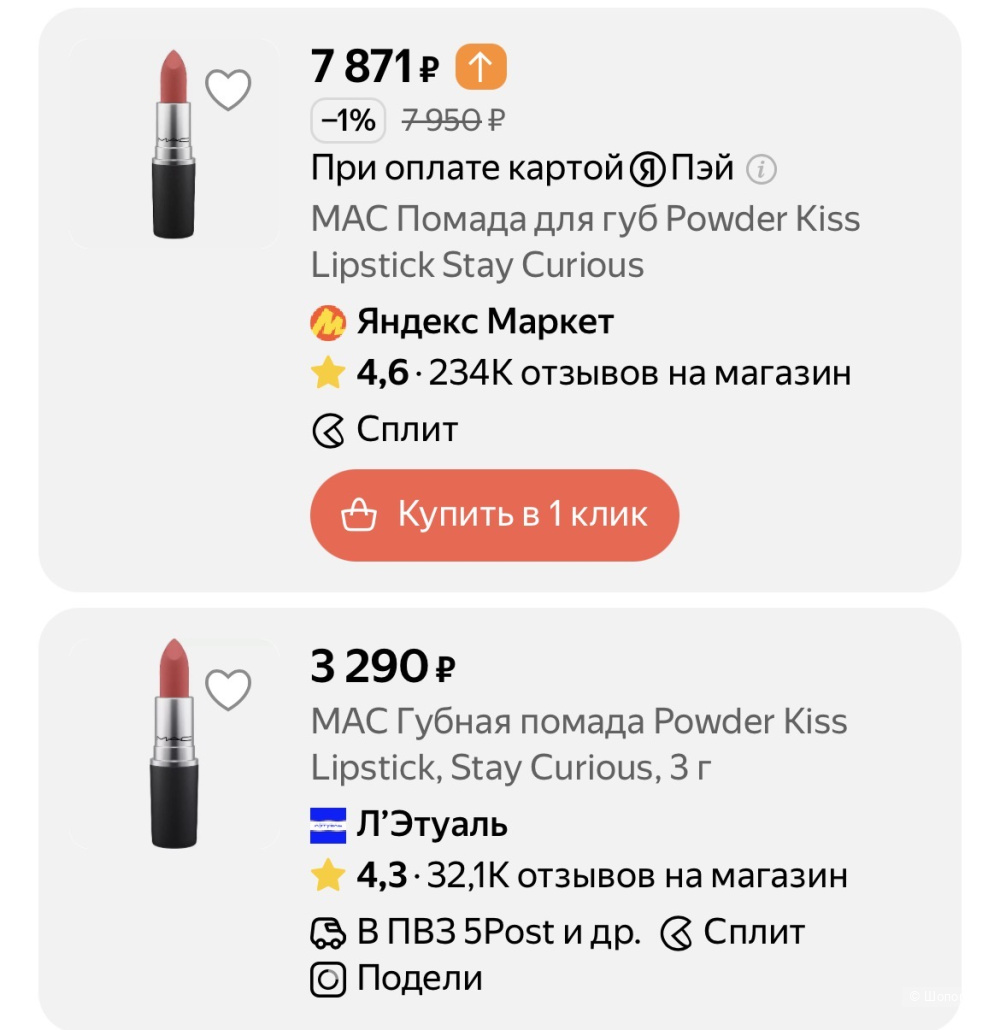Click the Яндекс Маркет store logo
This screenshot has height=1030, width=1000.
tap(330, 321)
